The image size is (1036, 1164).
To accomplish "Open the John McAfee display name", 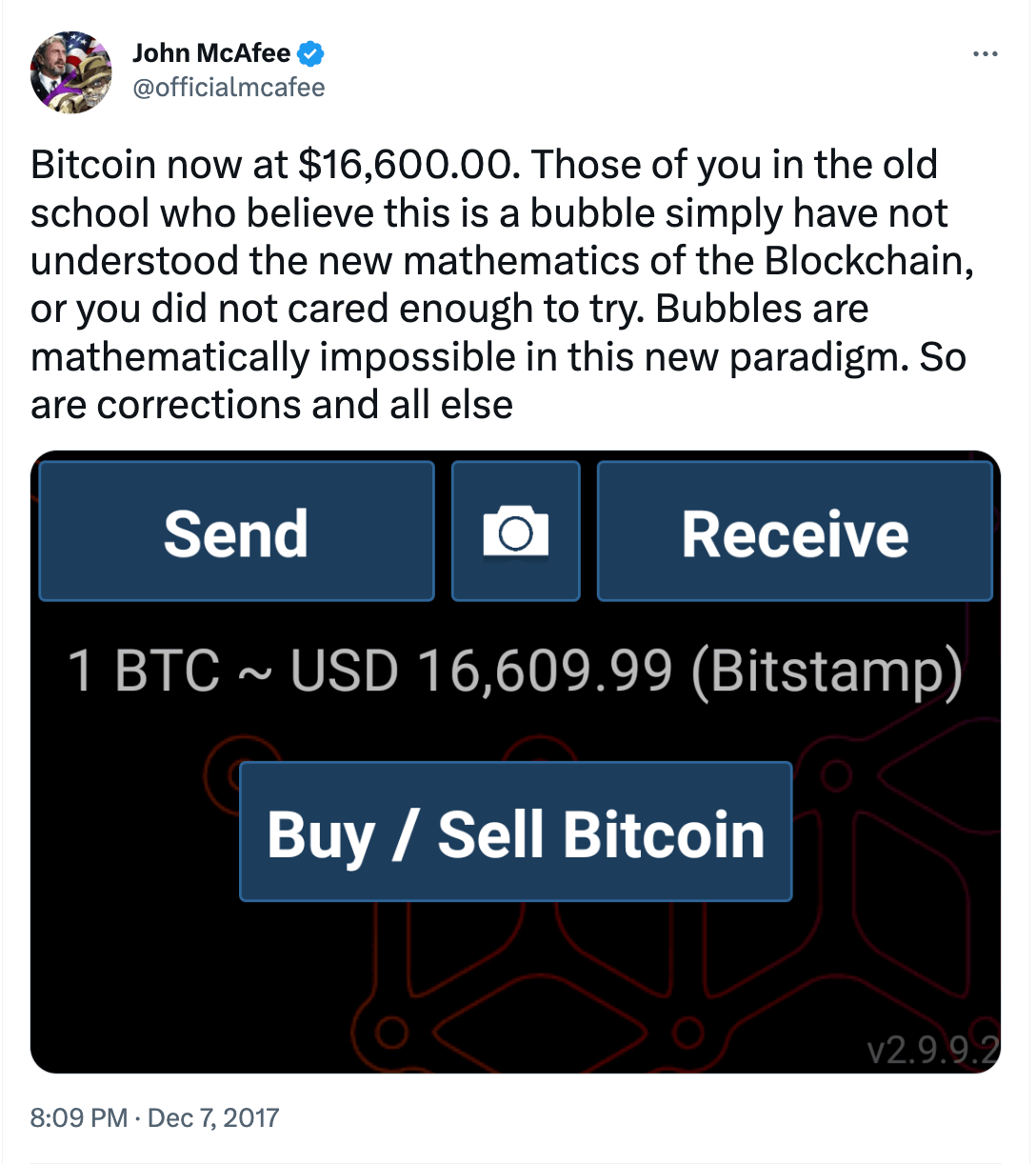I will point(211,53).
